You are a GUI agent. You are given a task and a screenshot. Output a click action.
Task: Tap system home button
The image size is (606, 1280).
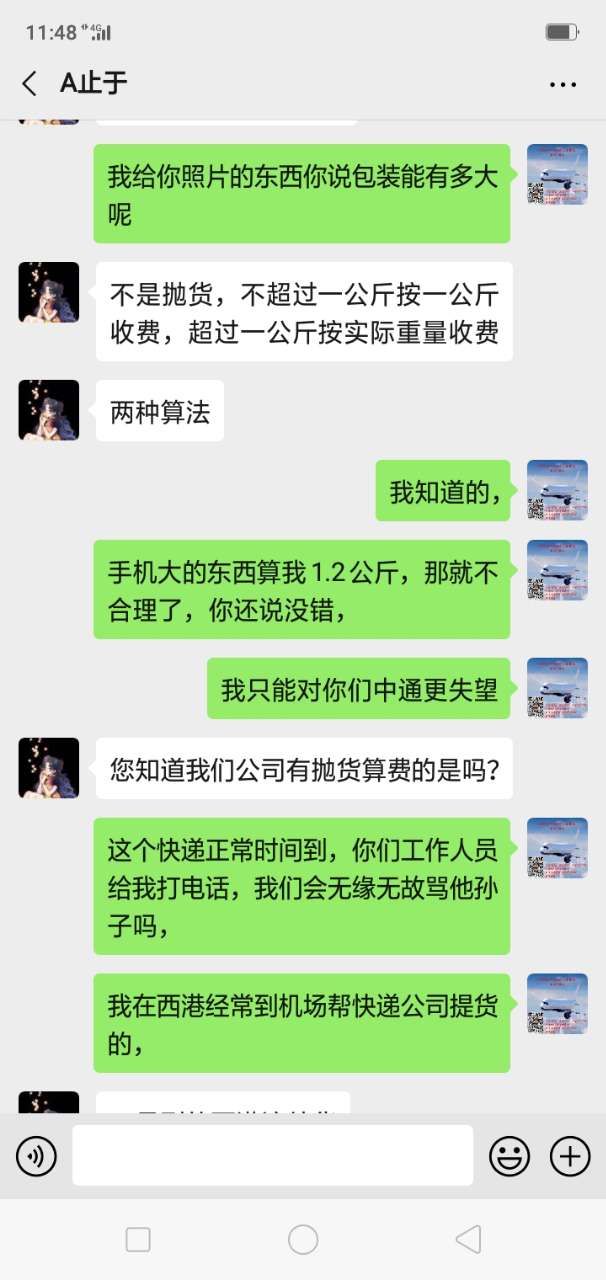303,1240
